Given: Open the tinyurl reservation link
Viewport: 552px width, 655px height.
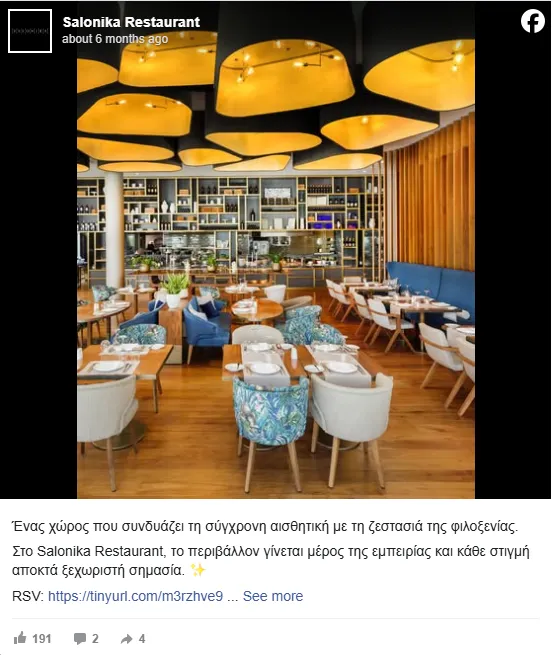Looking at the screenshot, I should [x=135, y=596].
